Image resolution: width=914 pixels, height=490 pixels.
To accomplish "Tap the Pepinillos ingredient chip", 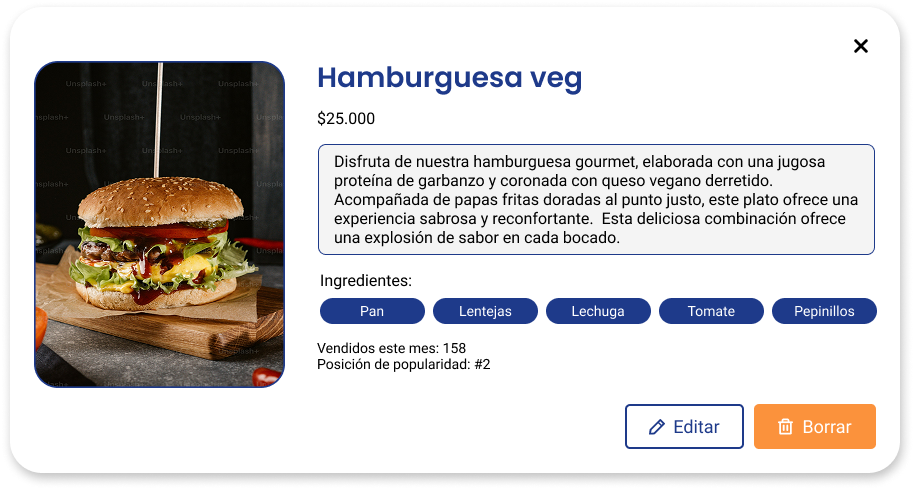I will click(x=824, y=311).
